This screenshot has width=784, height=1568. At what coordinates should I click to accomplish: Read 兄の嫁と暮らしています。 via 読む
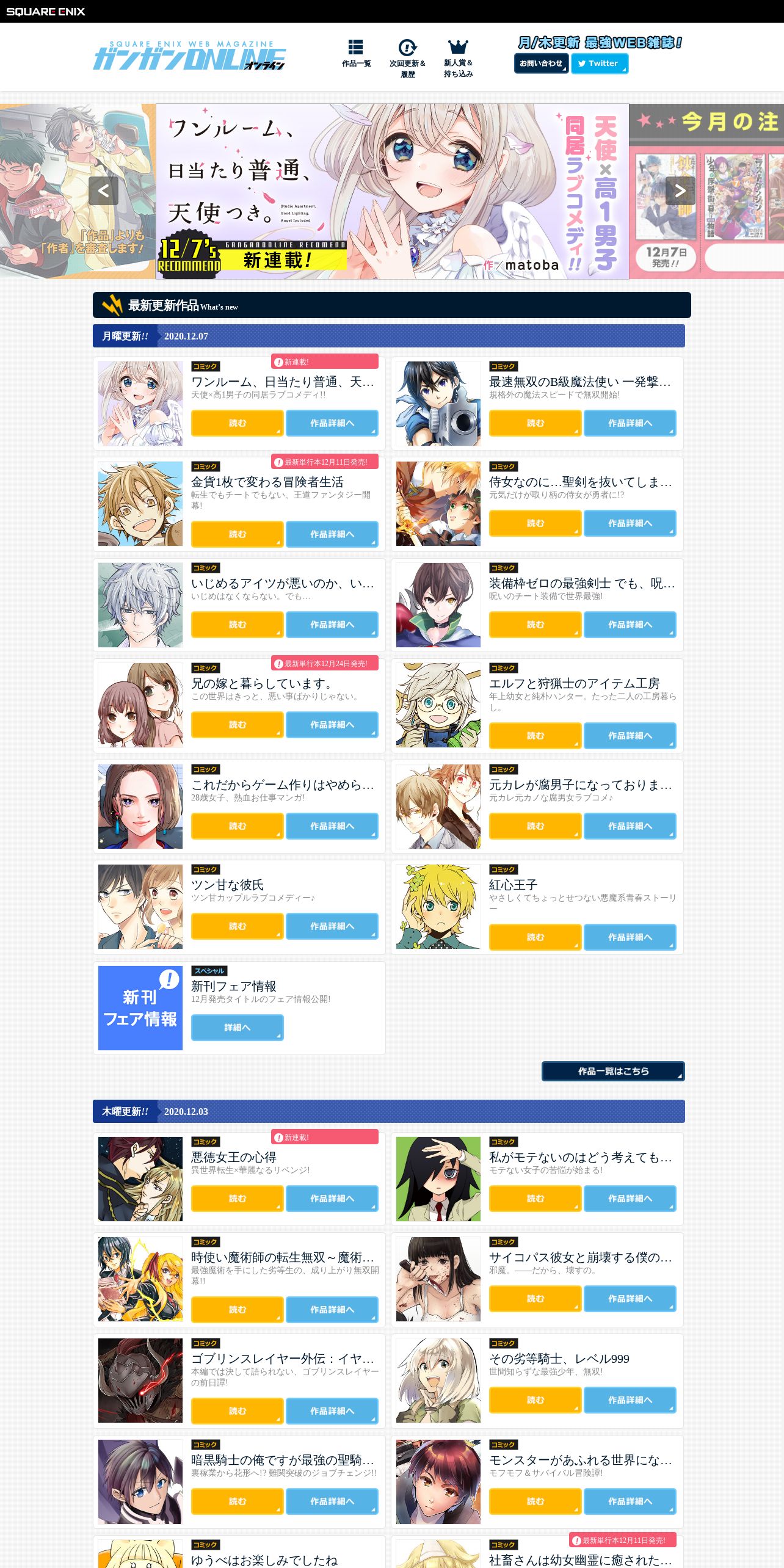pyautogui.click(x=238, y=725)
